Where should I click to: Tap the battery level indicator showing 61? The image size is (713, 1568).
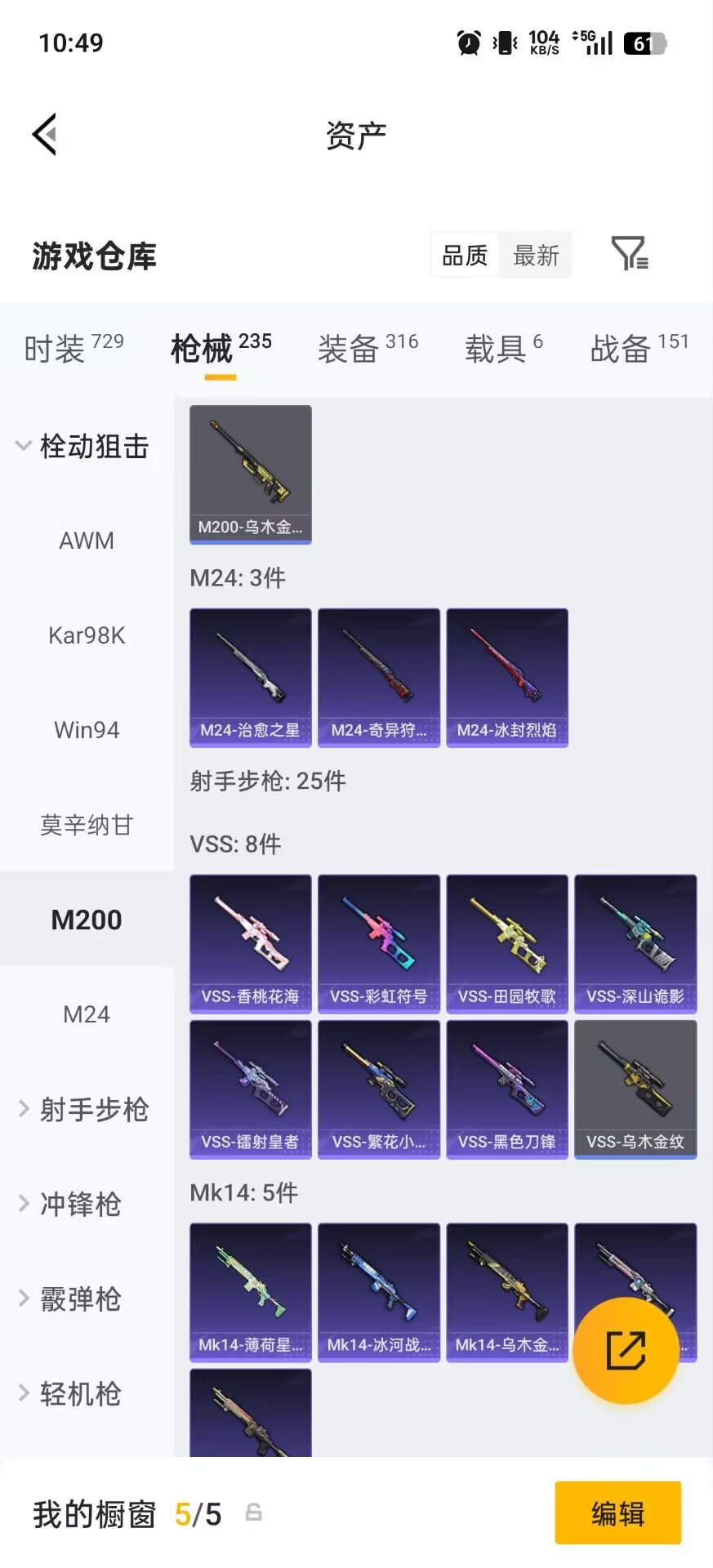pyautogui.click(x=639, y=42)
